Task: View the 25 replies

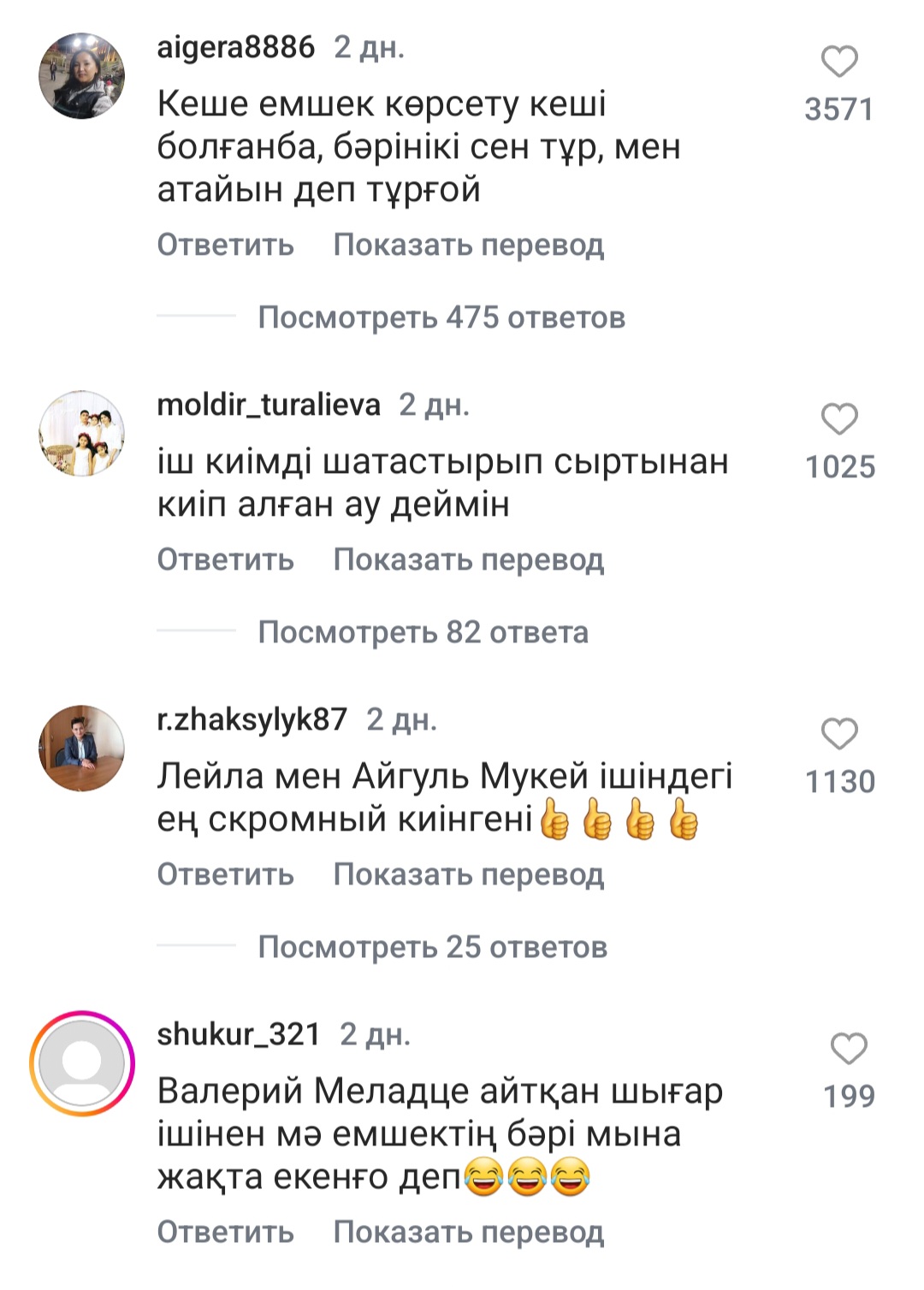Action: point(432,947)
